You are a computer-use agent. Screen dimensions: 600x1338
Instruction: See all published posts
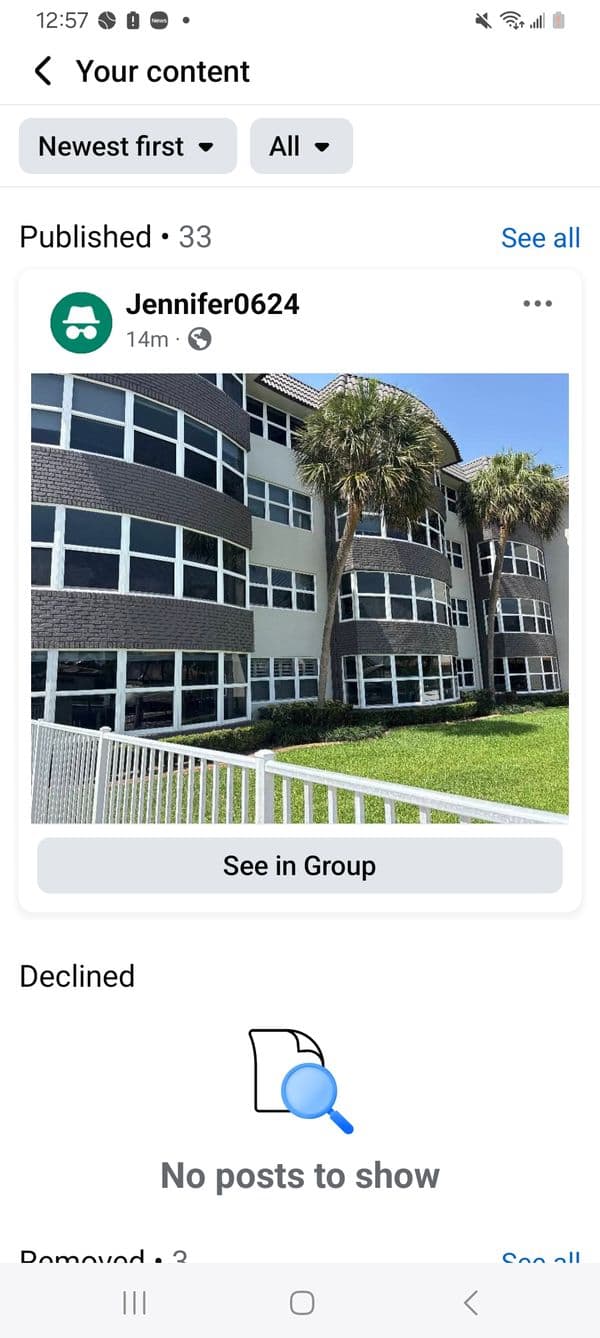tap(540, 238)
